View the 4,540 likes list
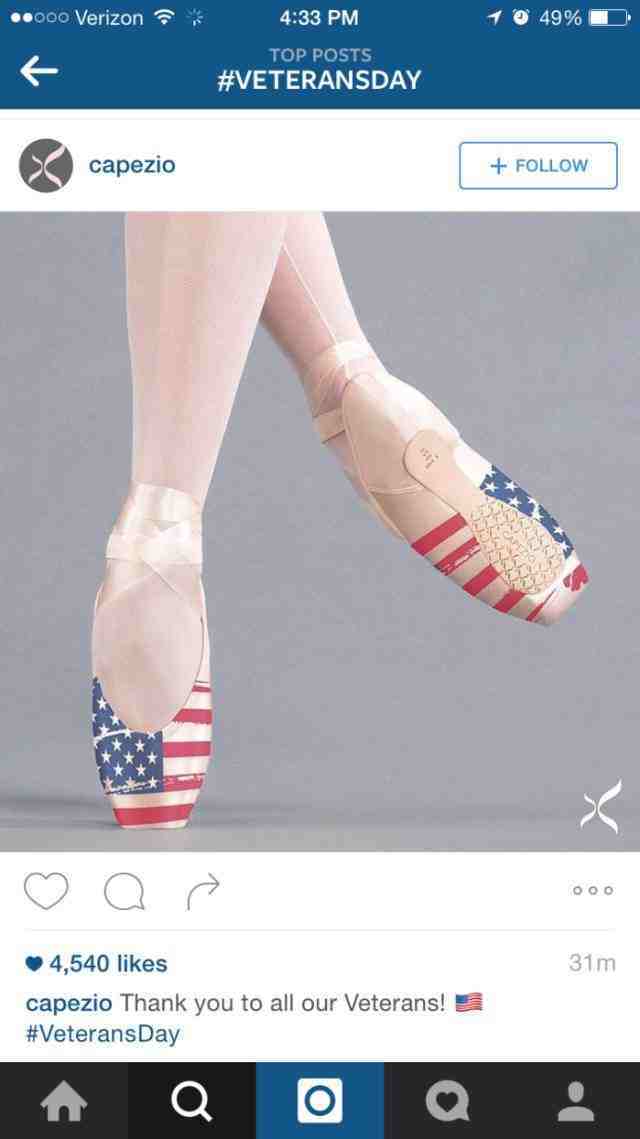The image size is (640, 1139). (97, 964)
